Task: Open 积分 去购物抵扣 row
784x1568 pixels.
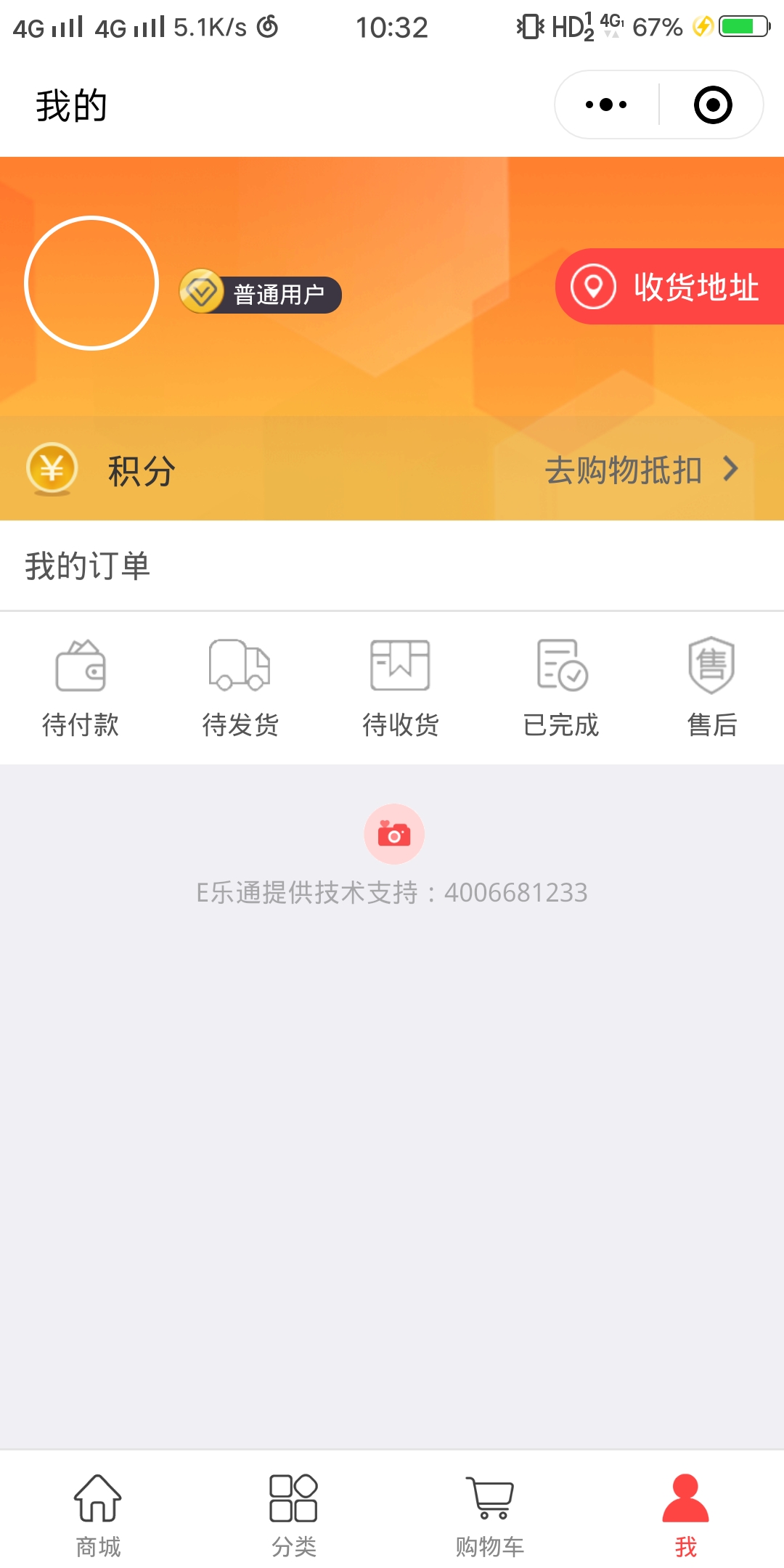Action: (392, 470)
